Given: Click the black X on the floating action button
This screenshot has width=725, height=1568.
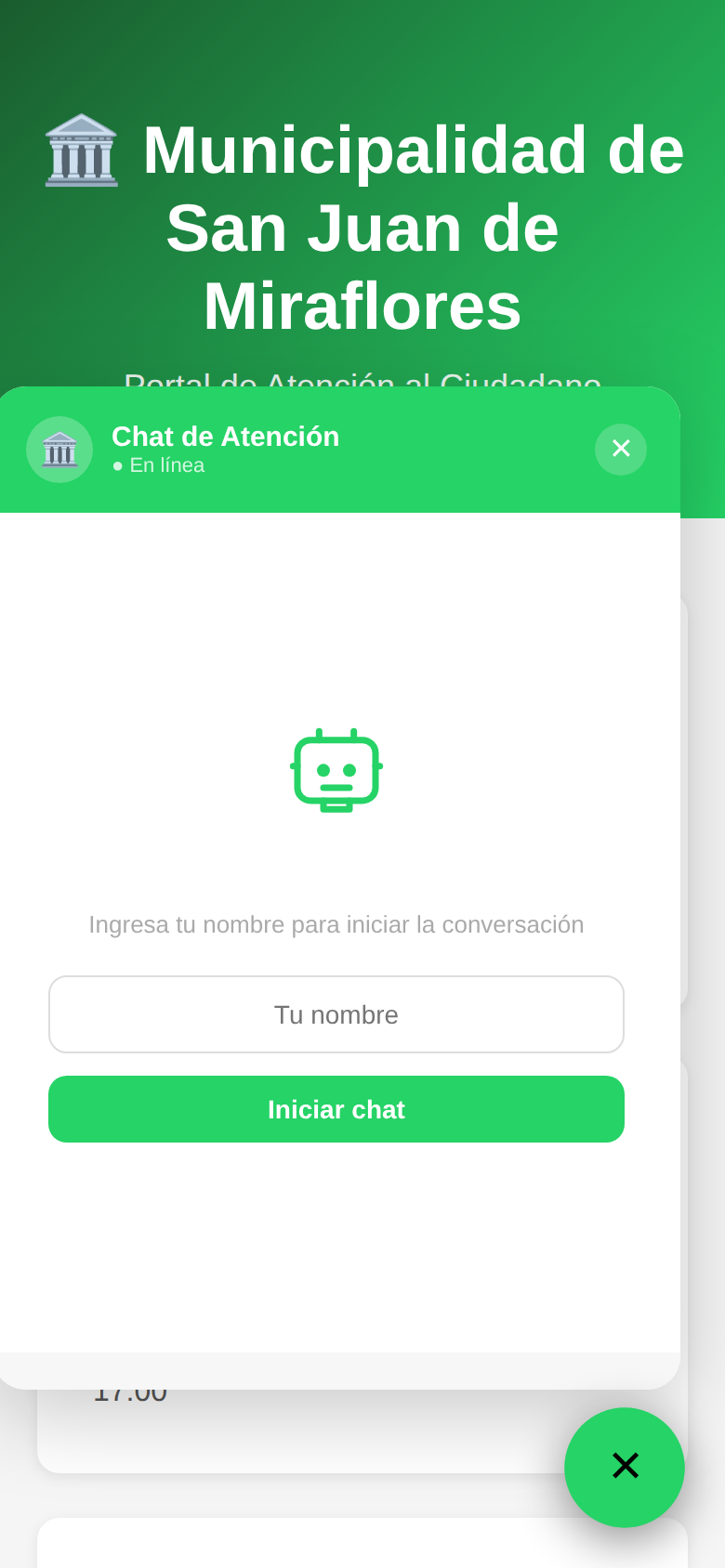Looking at the screenshot, I should (x=625, y=1468).
